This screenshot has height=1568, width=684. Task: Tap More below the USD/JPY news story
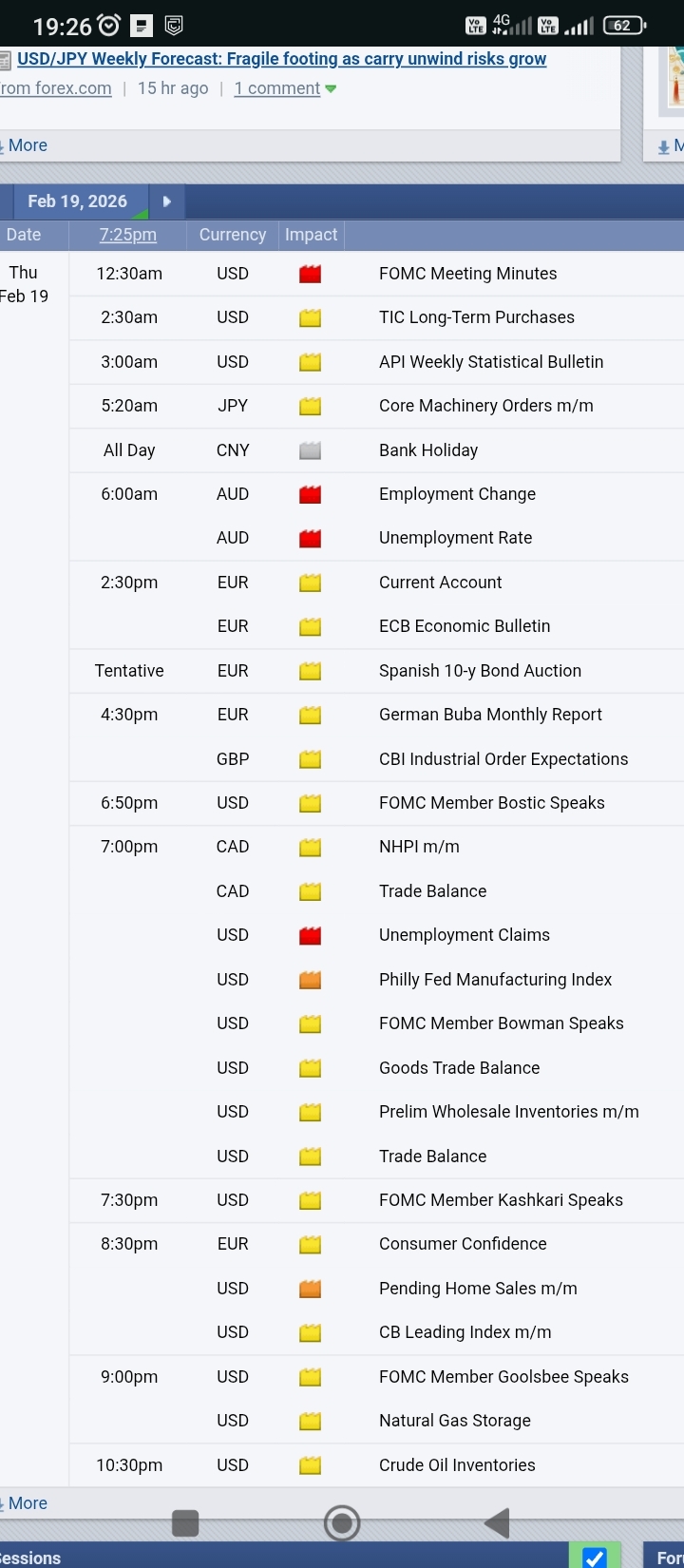pyautogui.click(x=27, y=145)
